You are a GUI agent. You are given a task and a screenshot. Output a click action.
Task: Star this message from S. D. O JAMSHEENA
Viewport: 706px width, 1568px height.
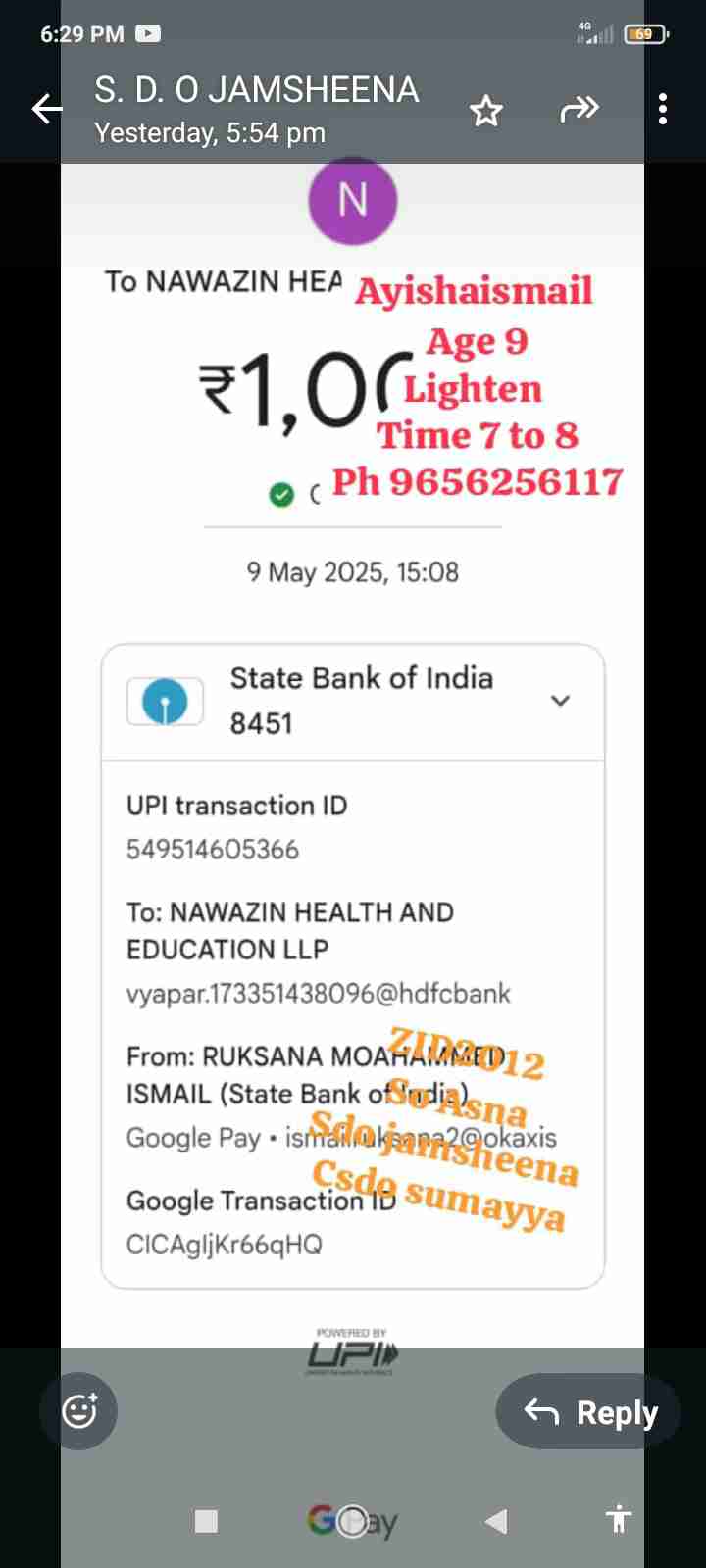point(486,111)
